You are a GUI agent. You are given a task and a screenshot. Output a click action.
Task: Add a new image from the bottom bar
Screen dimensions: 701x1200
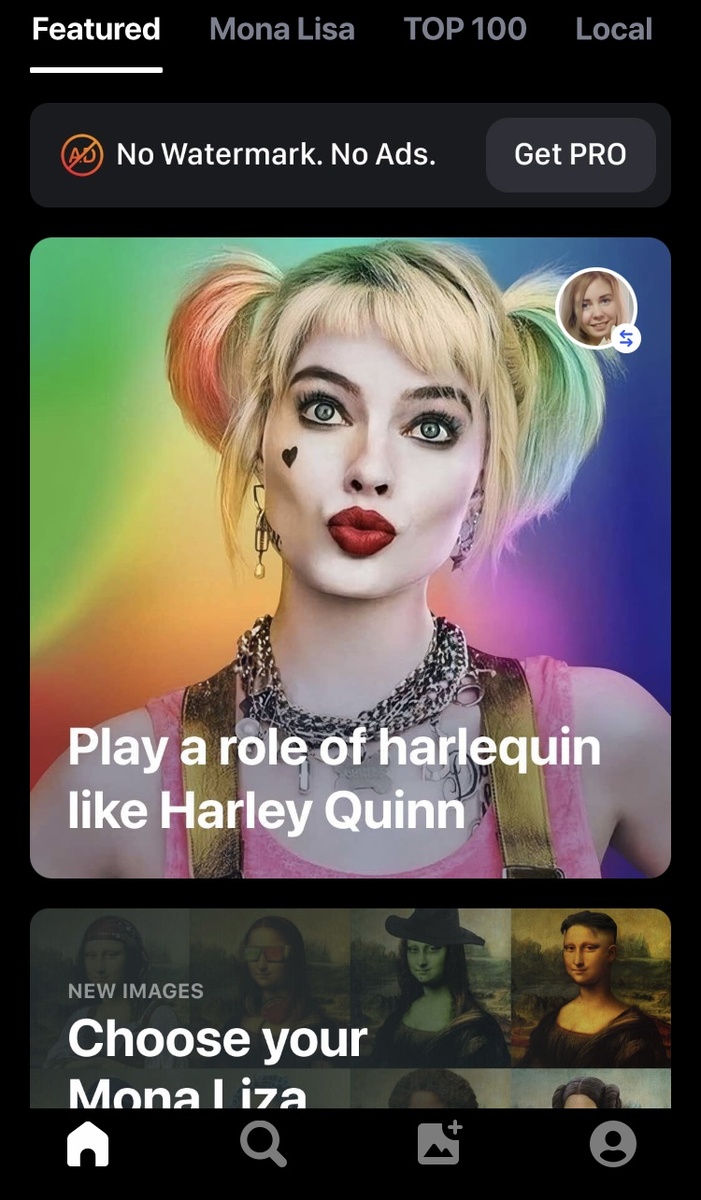point(438,1144)
